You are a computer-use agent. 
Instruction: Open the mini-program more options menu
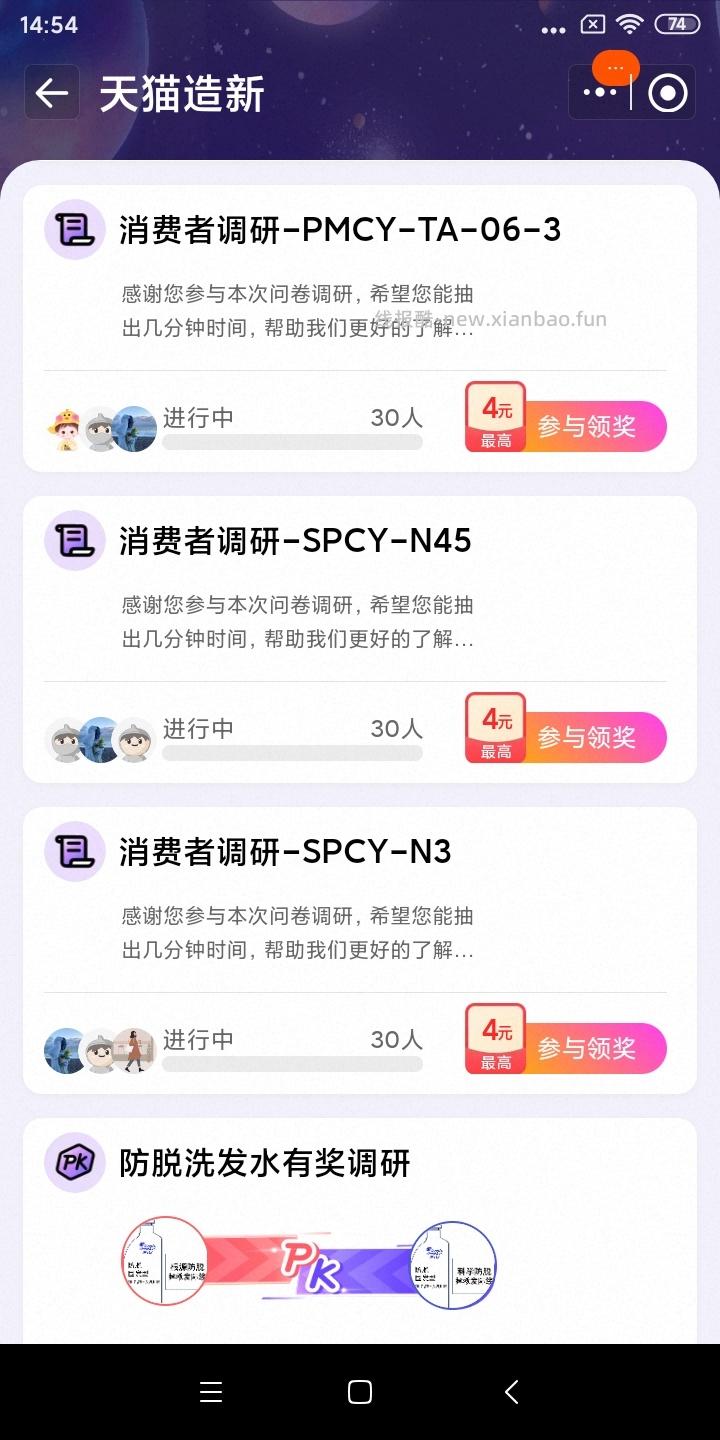pos(598,91)
